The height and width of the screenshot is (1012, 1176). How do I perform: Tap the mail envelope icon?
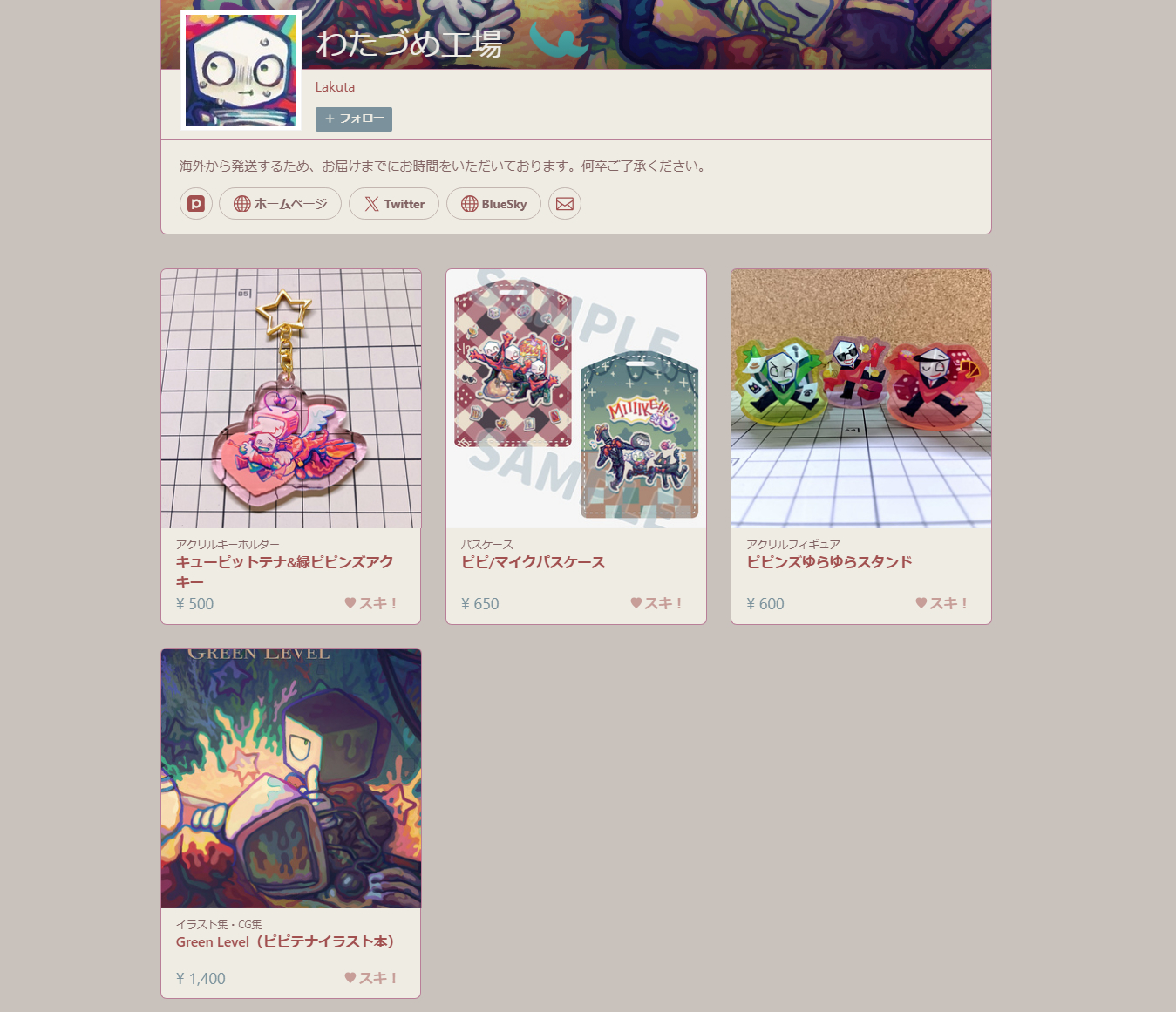coord(565,204)
